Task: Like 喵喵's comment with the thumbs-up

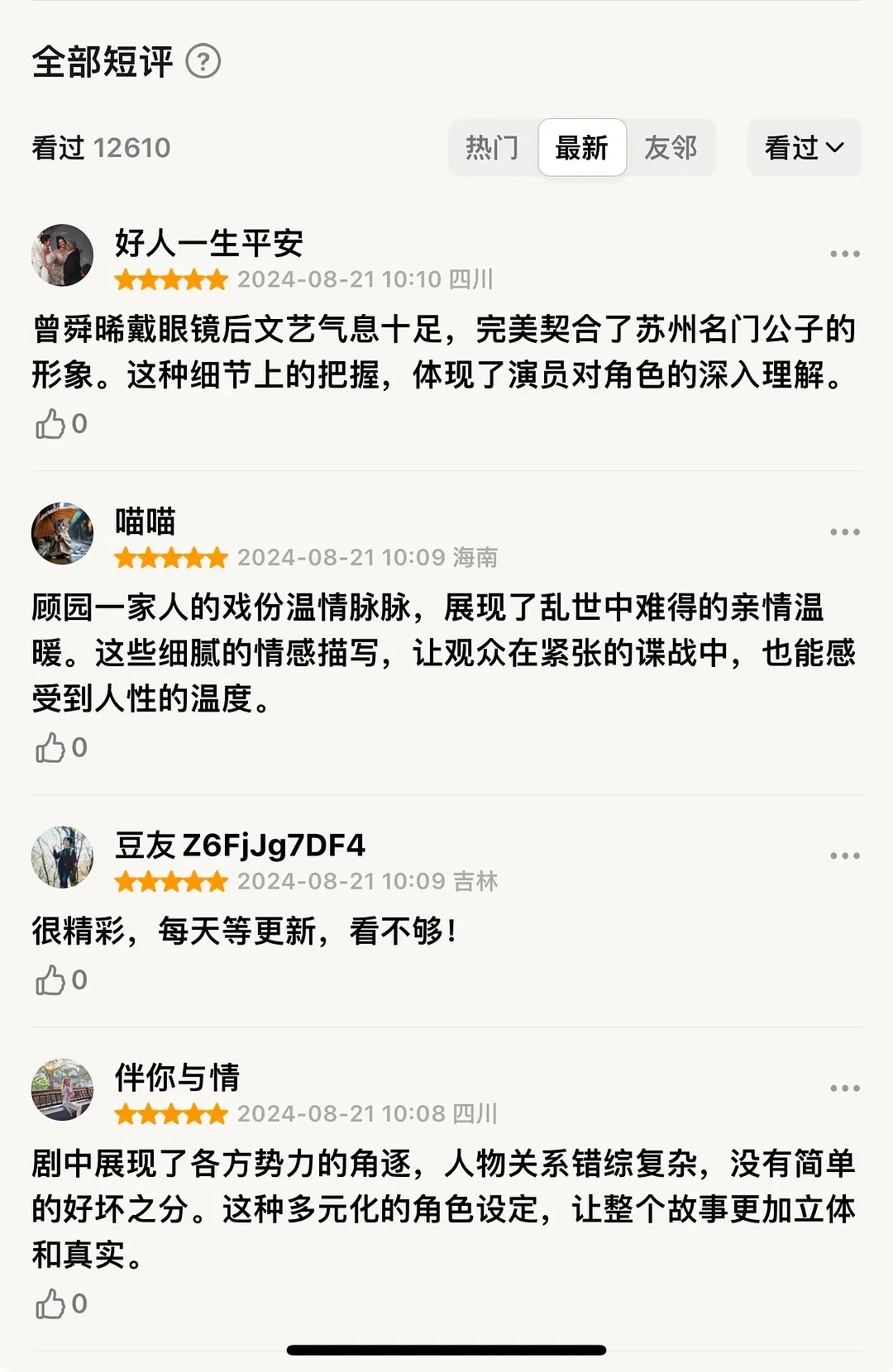Action: [x=50, y=746]
